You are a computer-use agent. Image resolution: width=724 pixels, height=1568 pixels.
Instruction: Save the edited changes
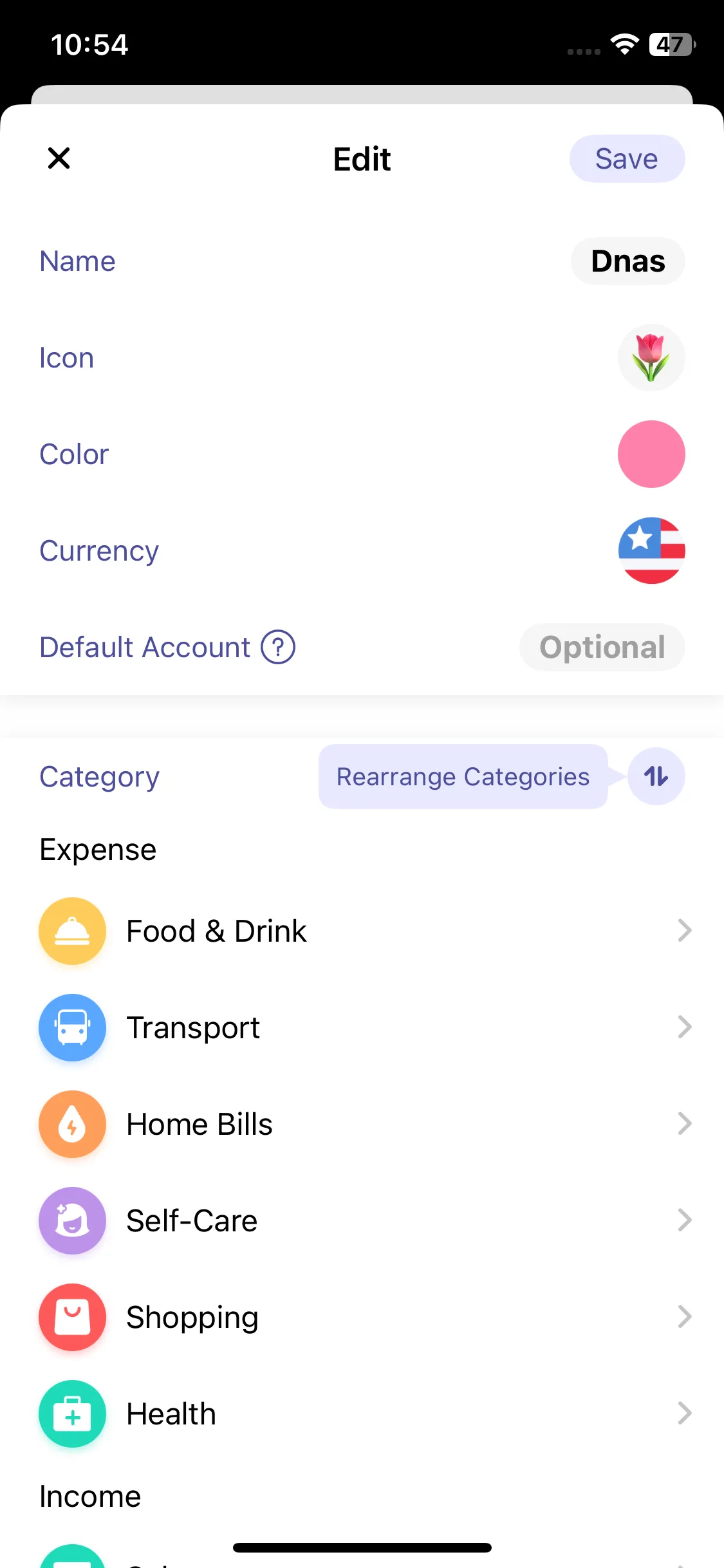pos(626,159)
